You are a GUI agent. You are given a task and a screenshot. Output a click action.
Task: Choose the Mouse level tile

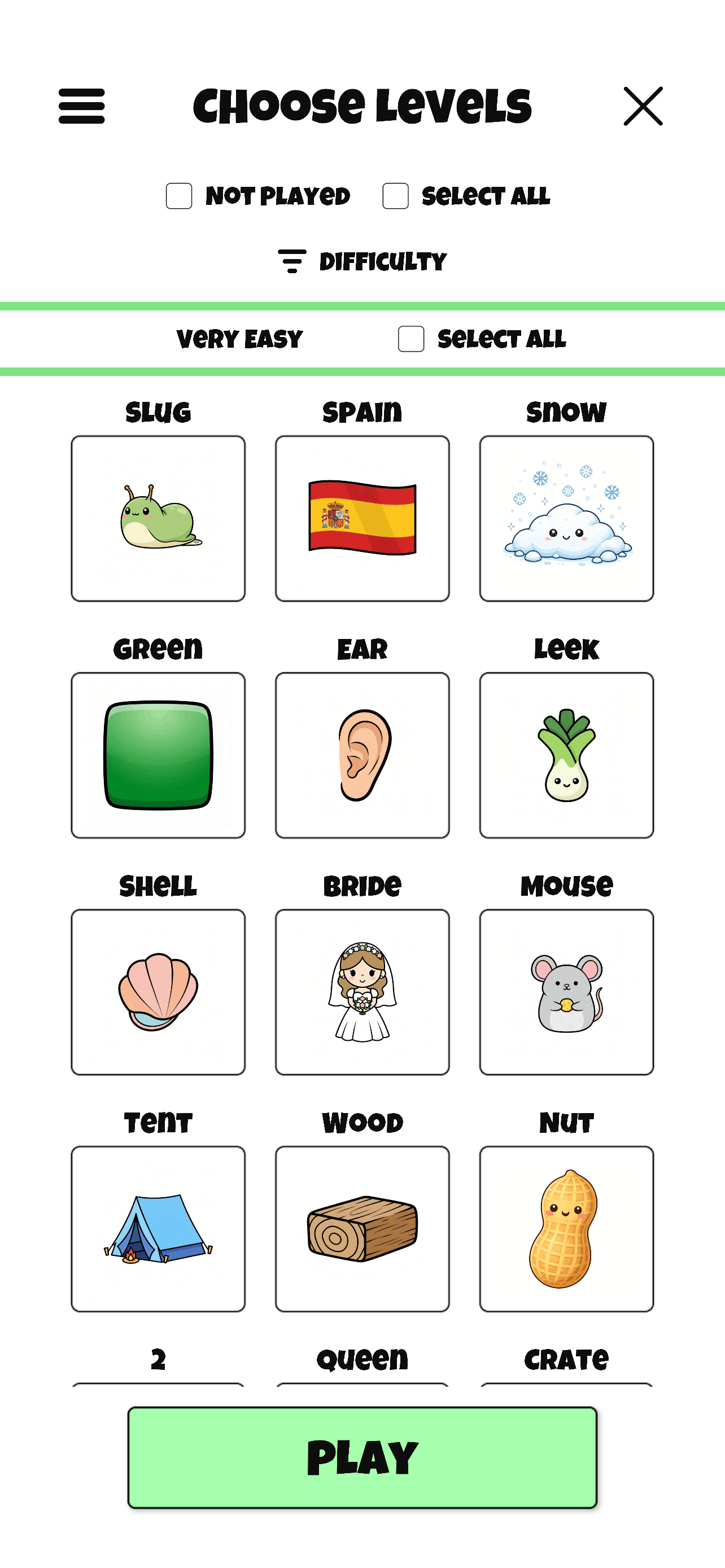(566, 992)
